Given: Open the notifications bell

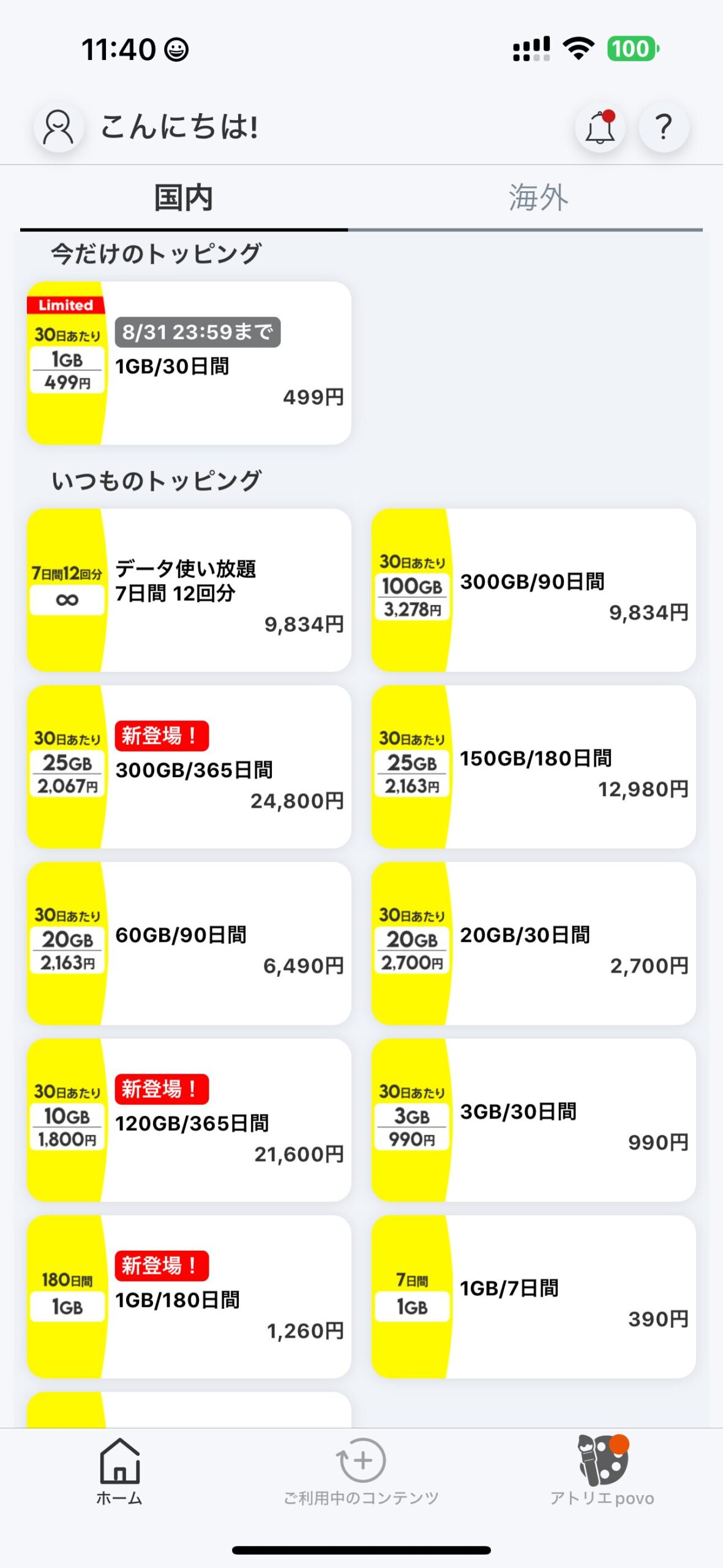Looking at the screenshot, I should pos(600,127).
